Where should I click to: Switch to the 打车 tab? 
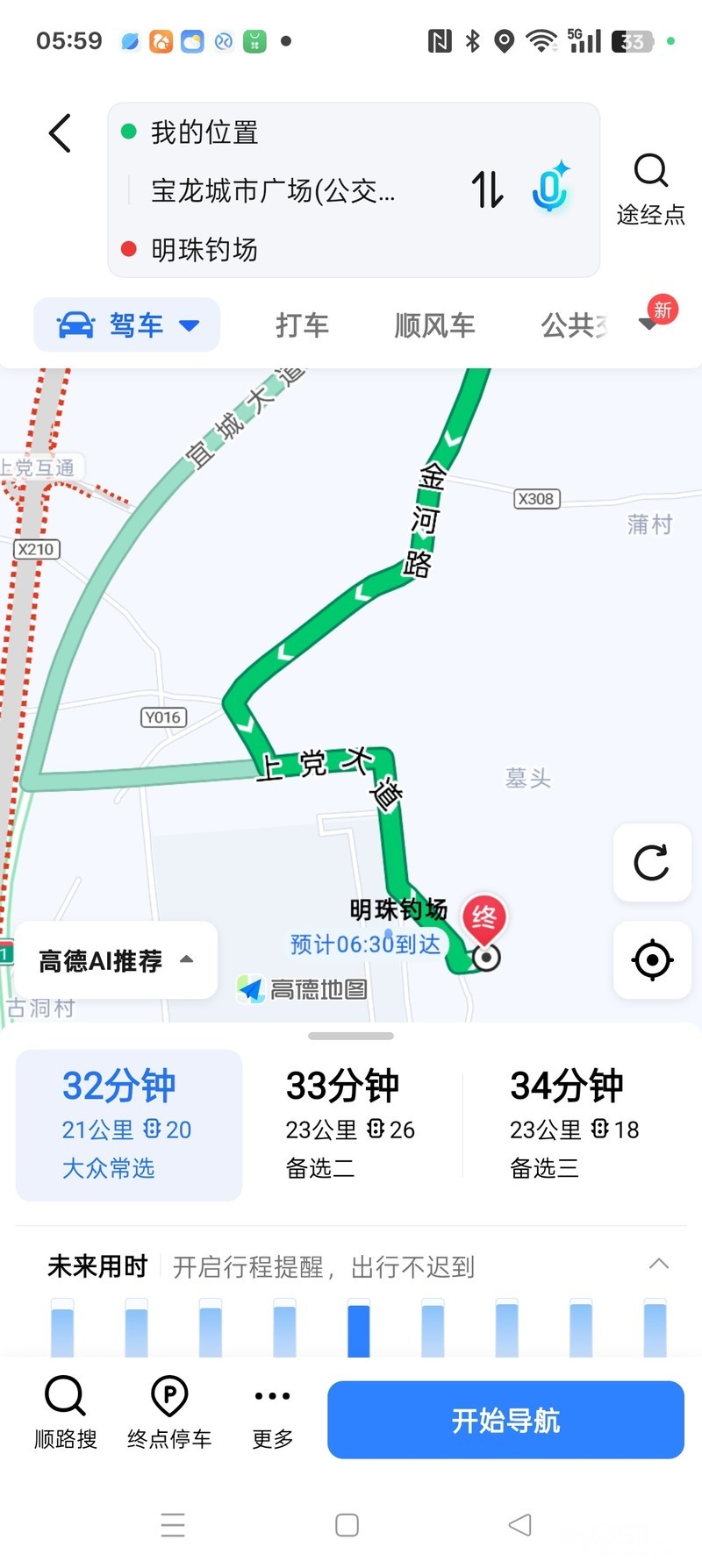(302, 325)
